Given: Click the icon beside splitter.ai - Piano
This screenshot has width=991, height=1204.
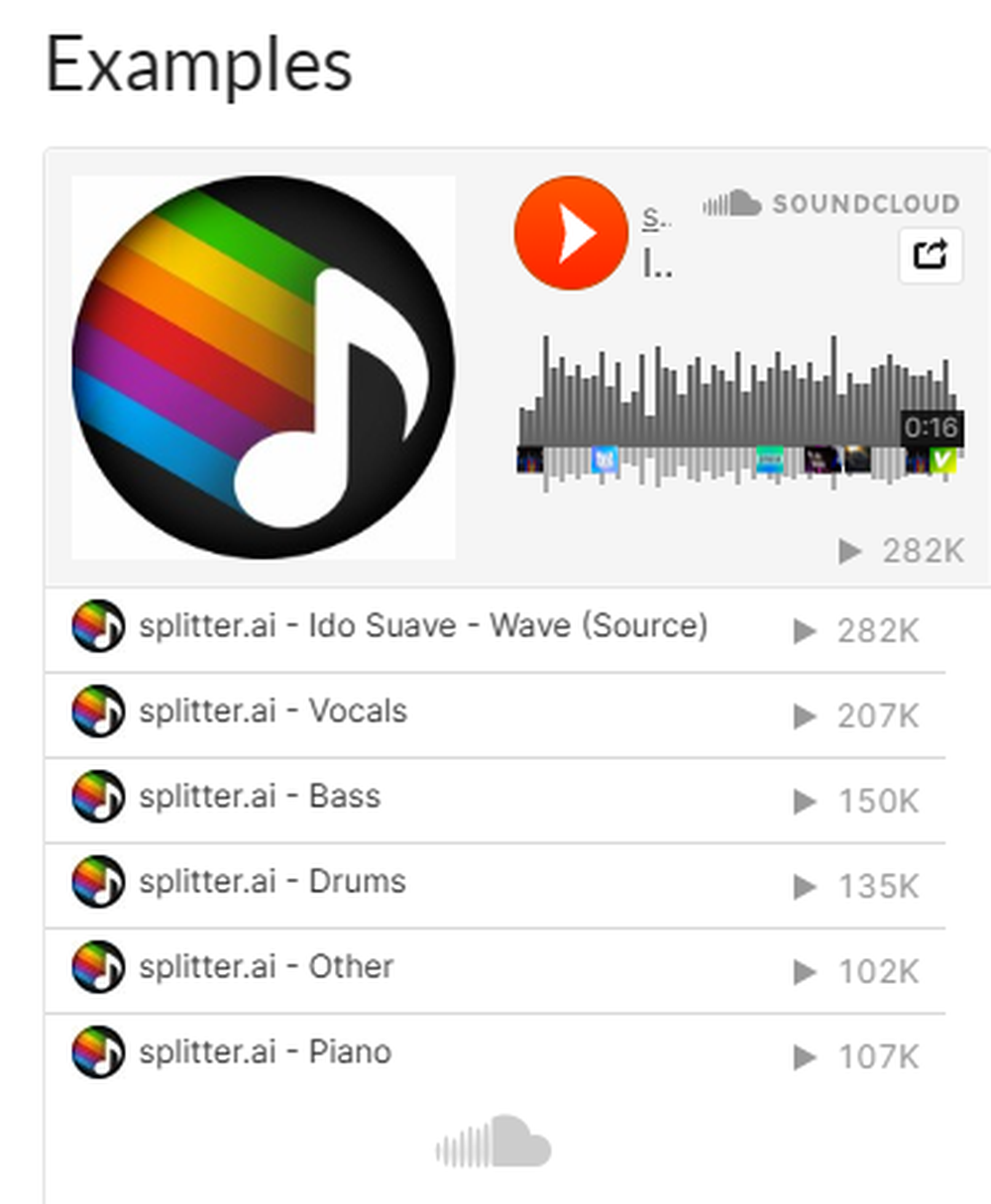Looking at the screenshot, I should (96, 1052).
